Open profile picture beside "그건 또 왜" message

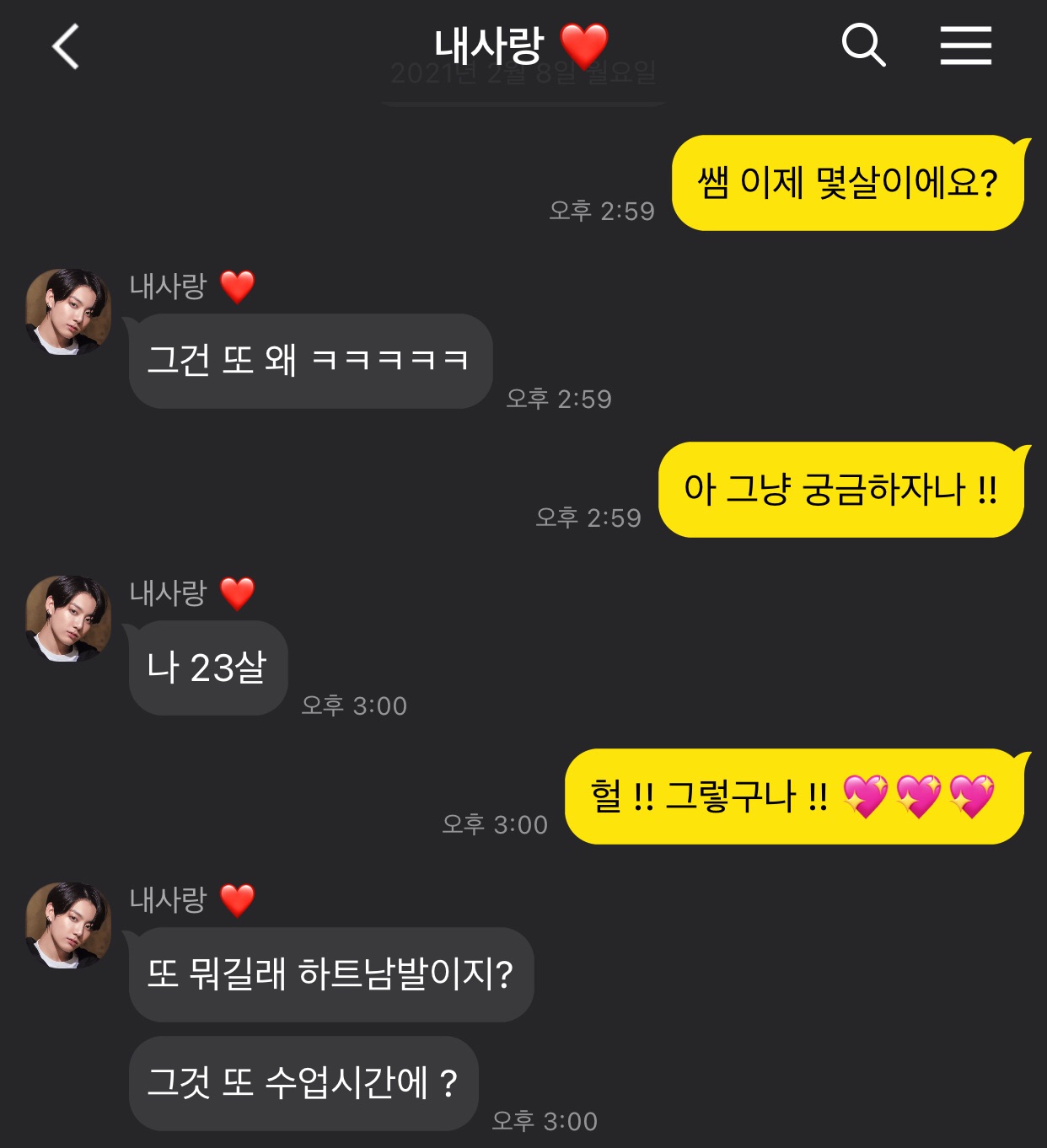68,311
